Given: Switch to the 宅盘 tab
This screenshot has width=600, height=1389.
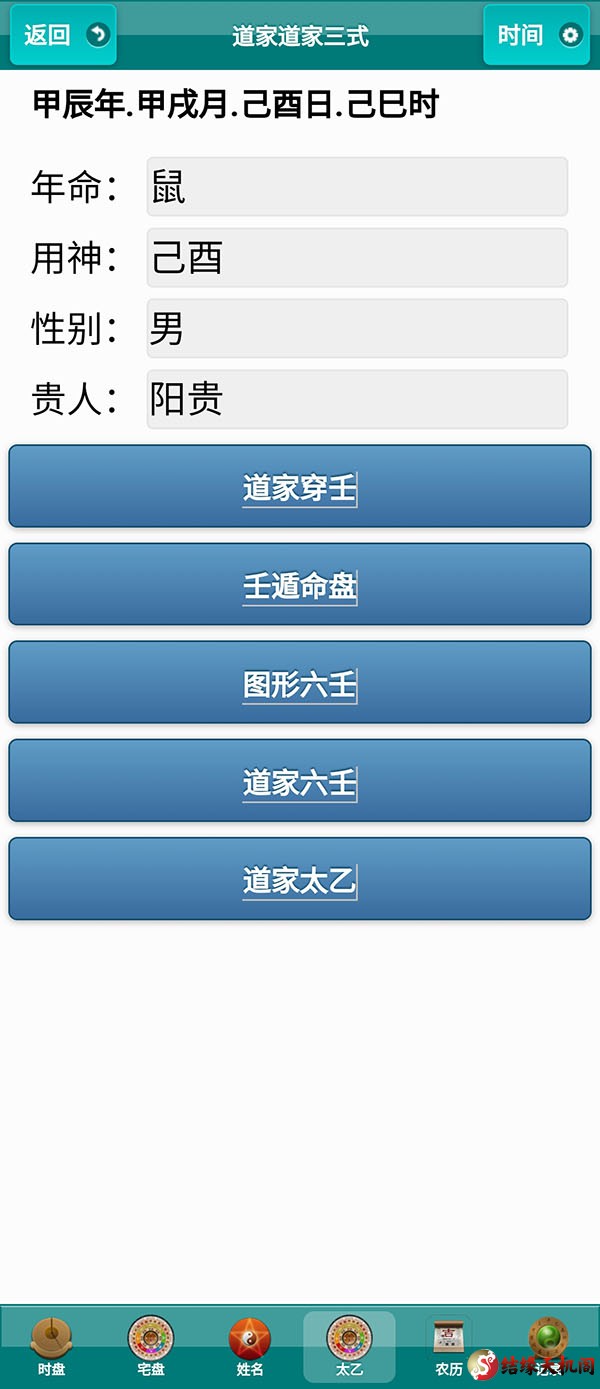Looking at the screenshot, I should click(x=151, y=1346).
